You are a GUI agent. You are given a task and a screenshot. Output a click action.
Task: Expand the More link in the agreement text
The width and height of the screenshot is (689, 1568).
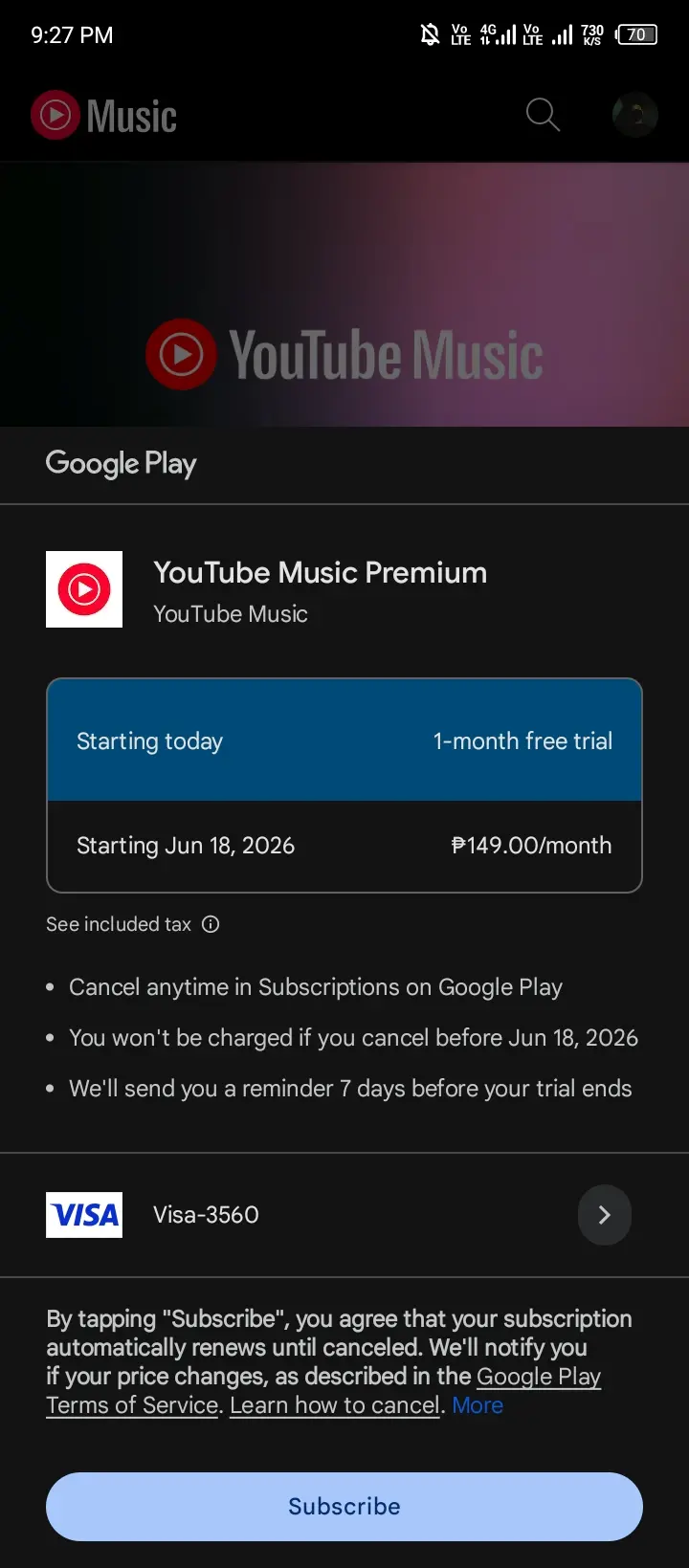[478, 1404]
